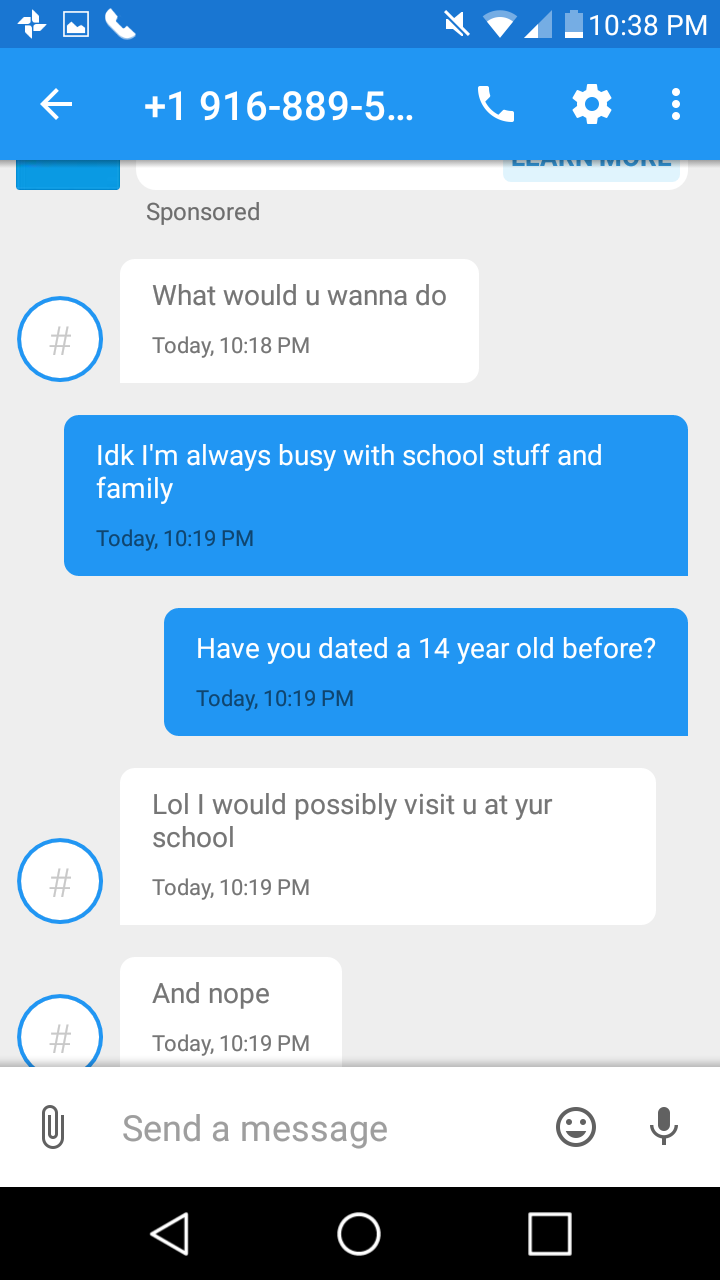The image size is (720, 1280).
Task: Tap the system home button
Action: point(359,1233)
